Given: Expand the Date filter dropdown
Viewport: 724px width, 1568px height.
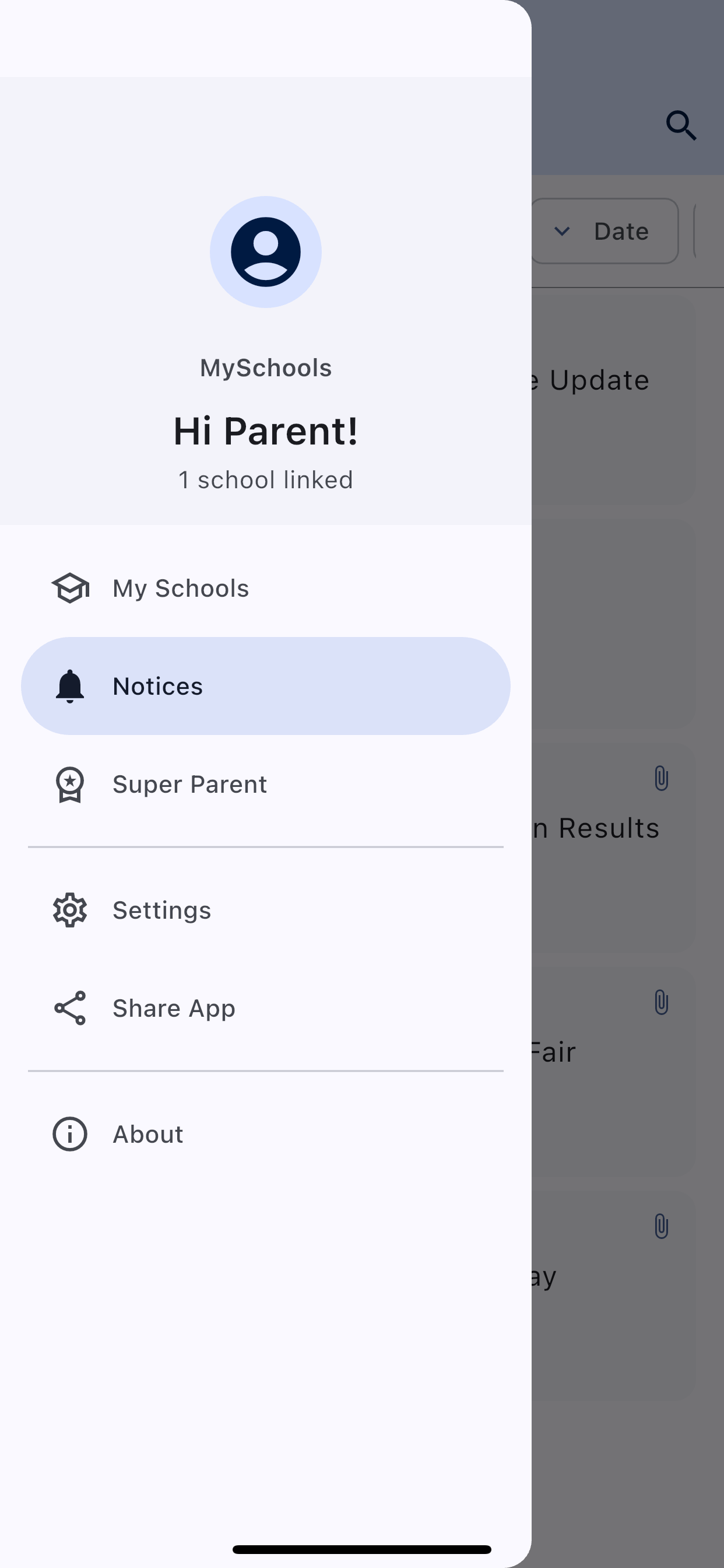Looking at the screenshot, I should click(604, 232).
